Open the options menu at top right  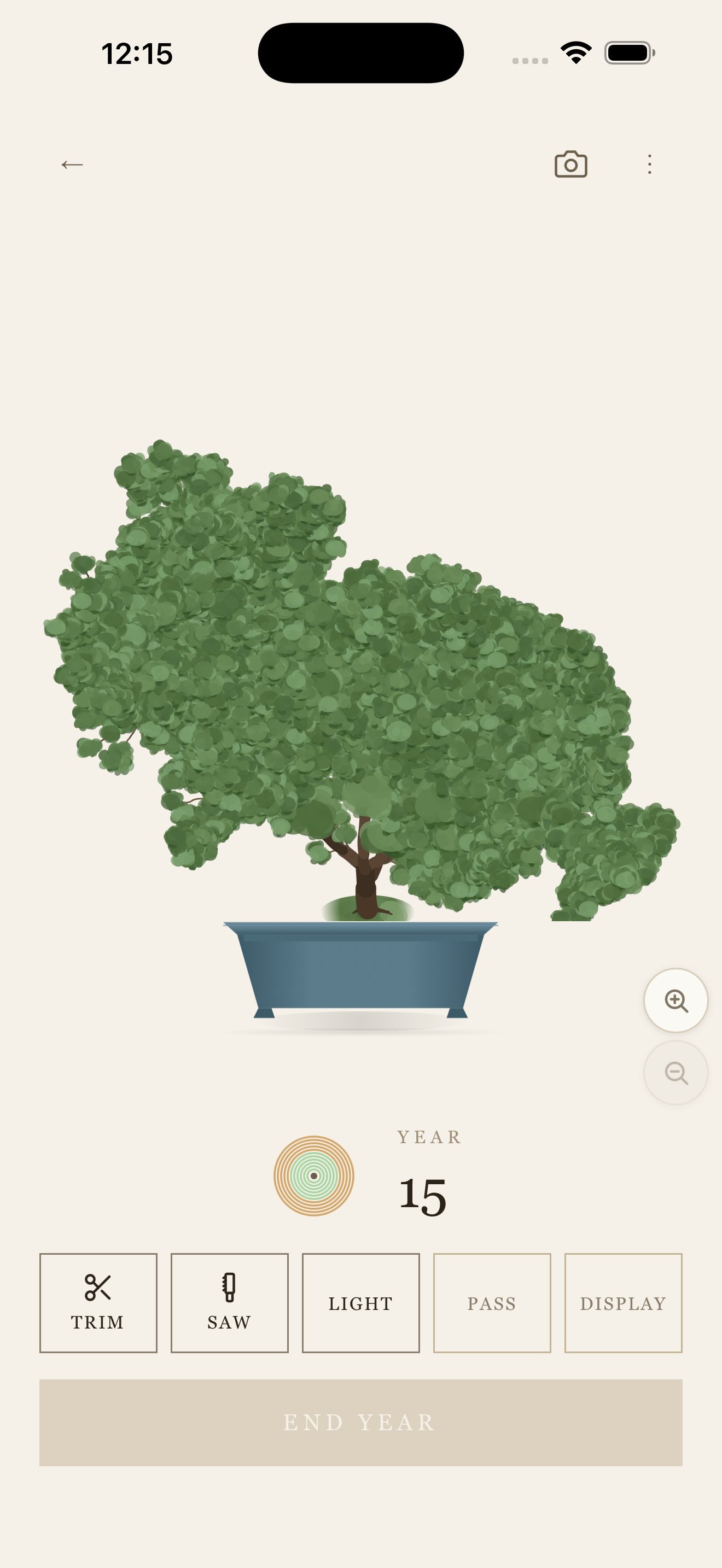click(x=649, y=163)
